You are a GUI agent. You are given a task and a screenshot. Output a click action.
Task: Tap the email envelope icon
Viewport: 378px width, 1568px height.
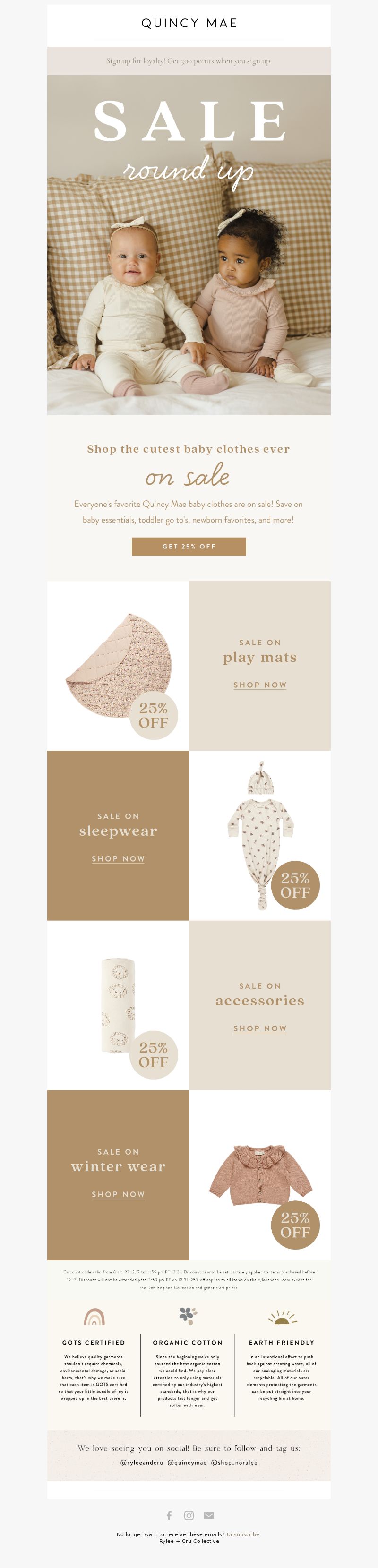[209, 1515]
